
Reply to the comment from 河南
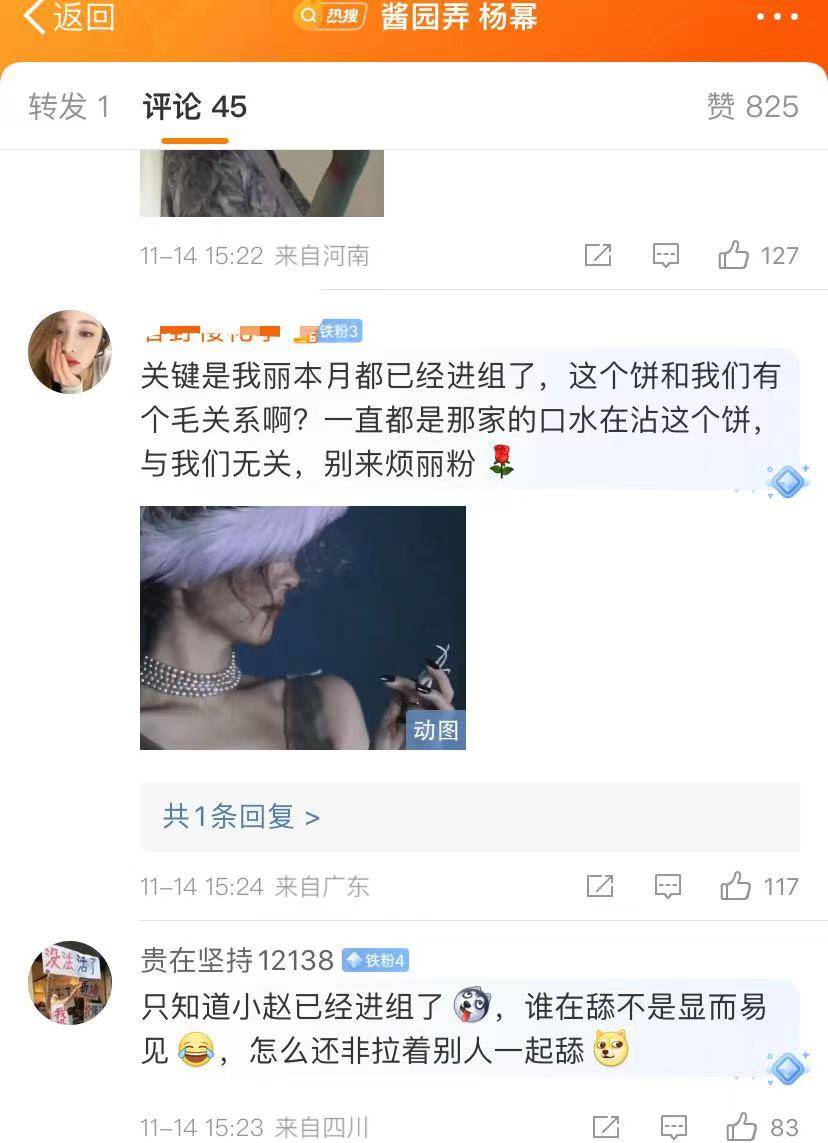pyautogui.click(x=666, y=256)
